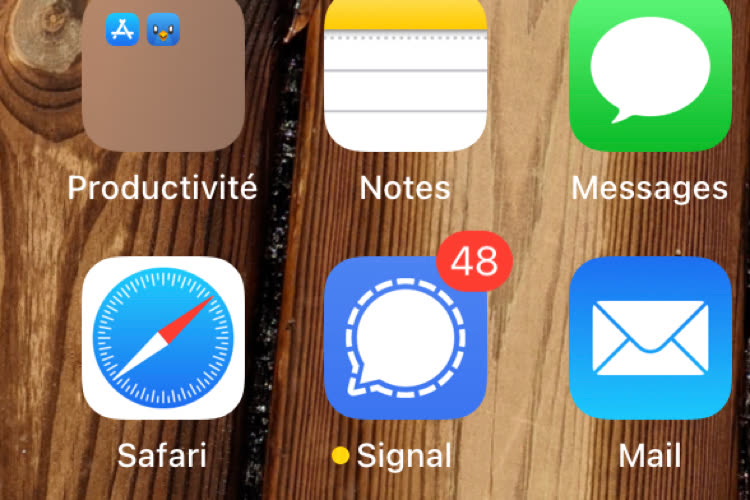Open the Messages app
This screenshot has height=500, width=750.
point(650,75)
